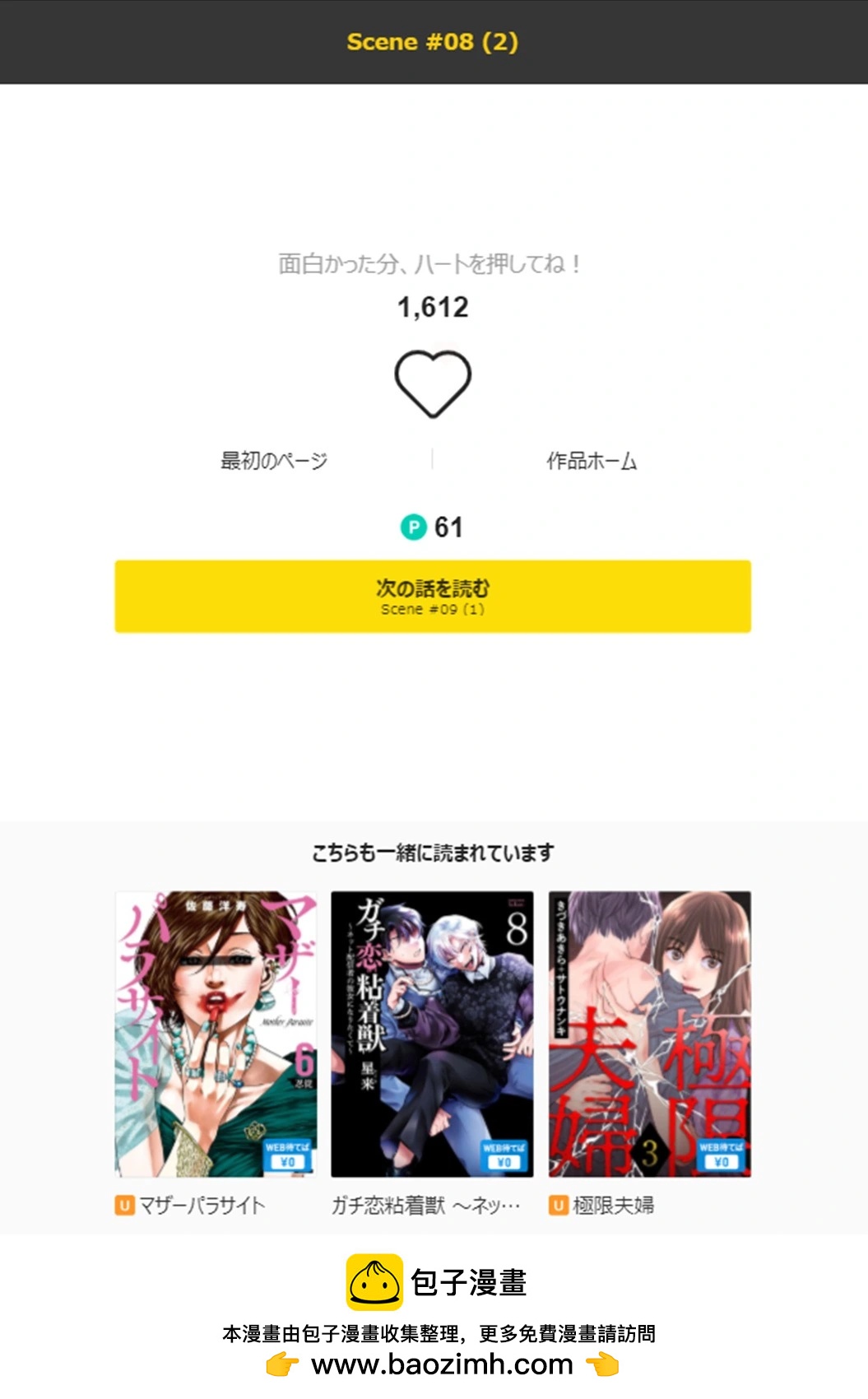Screen dimensions: 868x1399
Task: Open the ガチ恋粘着獣 manga cover
Action: [432, 1034]
